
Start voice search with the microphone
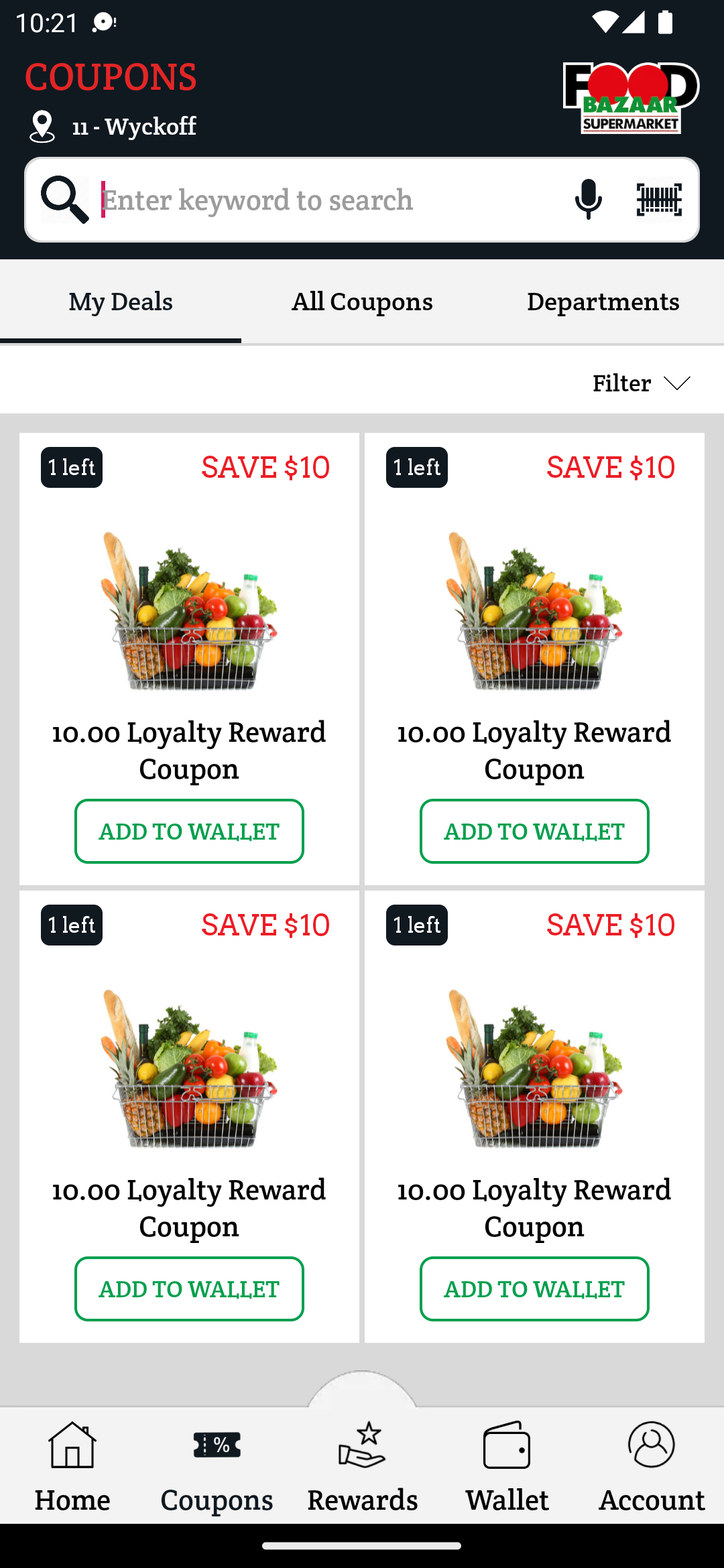coord(588,200)
